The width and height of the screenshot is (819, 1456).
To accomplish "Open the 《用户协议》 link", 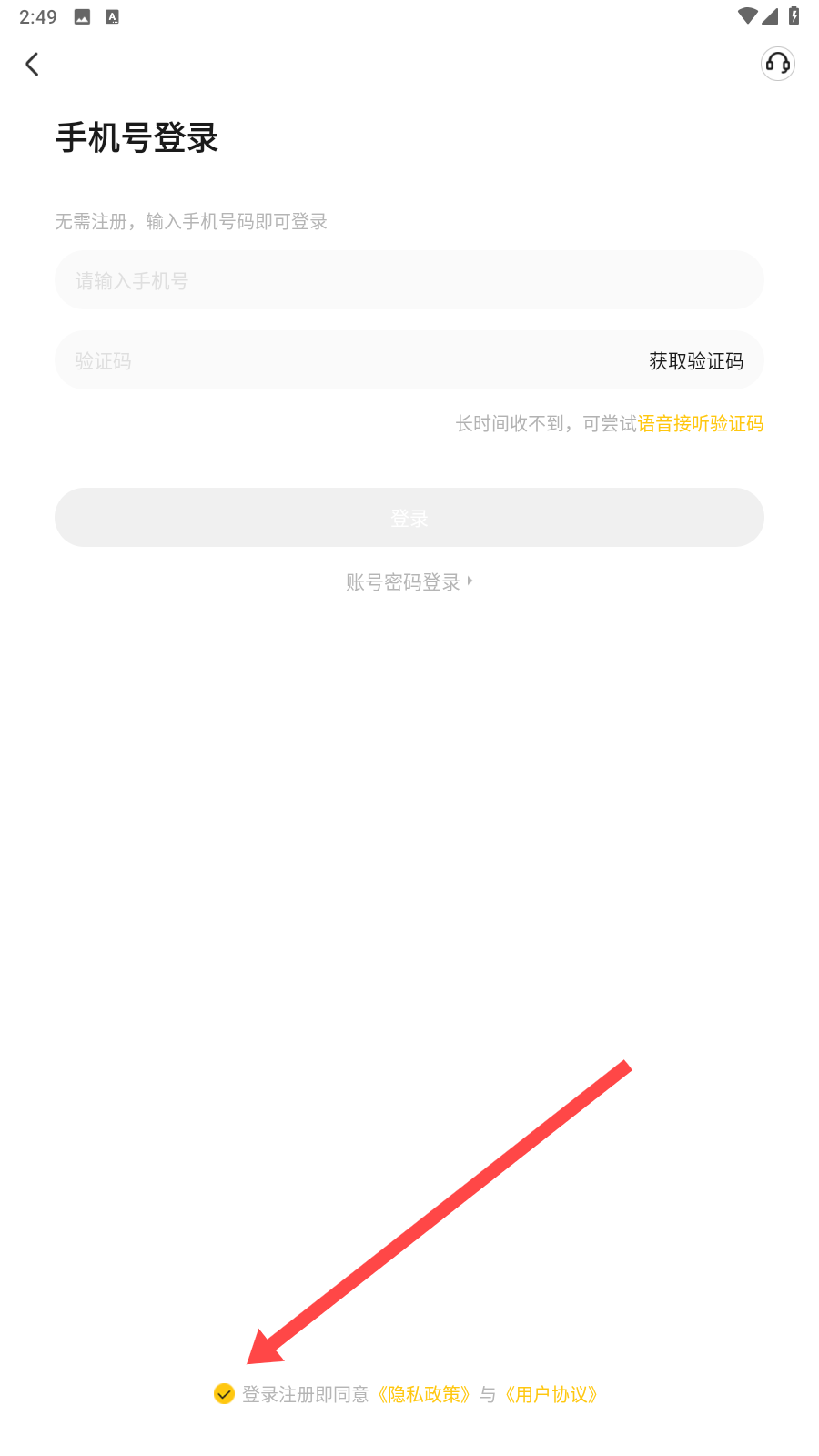I will click(x=551, y=1394).
